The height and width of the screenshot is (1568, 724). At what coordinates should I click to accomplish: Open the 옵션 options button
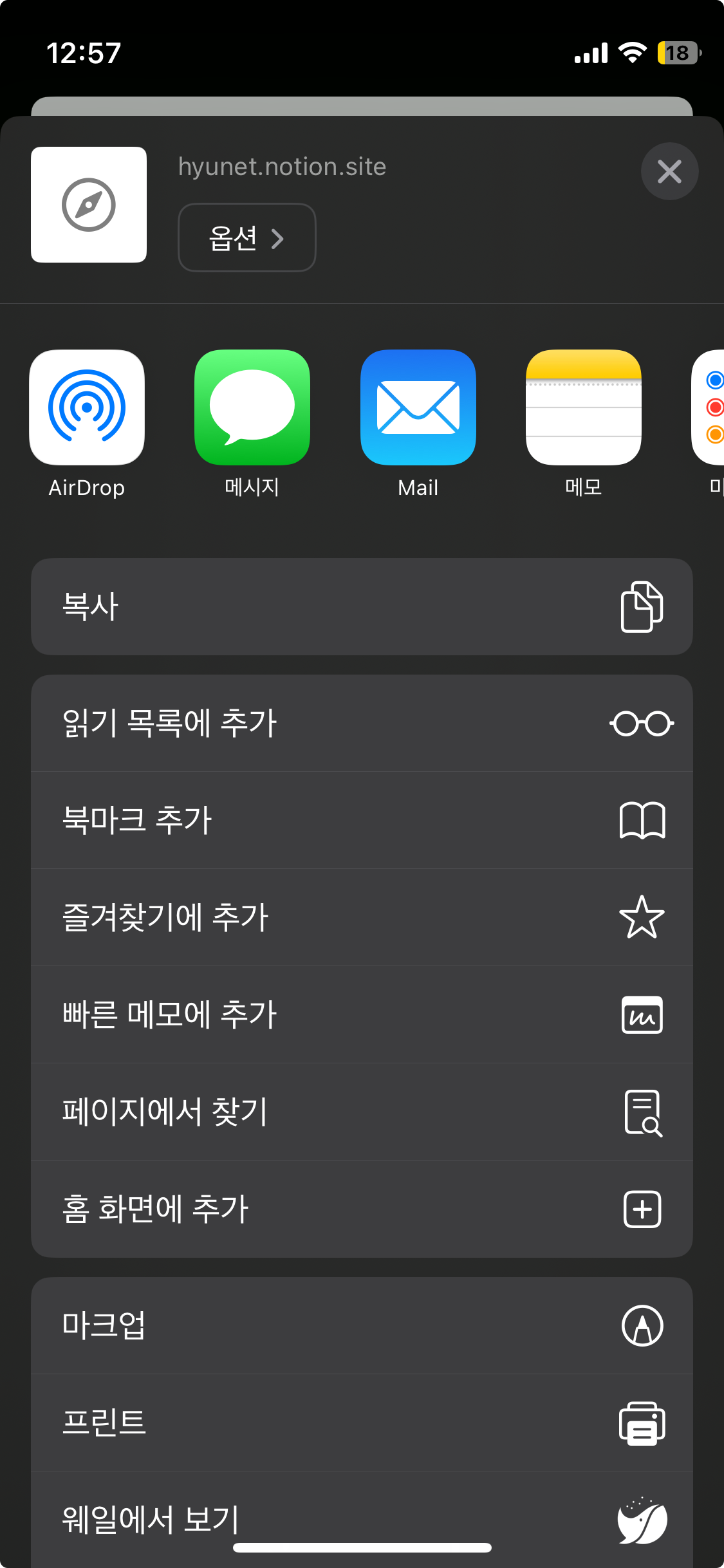246,238
